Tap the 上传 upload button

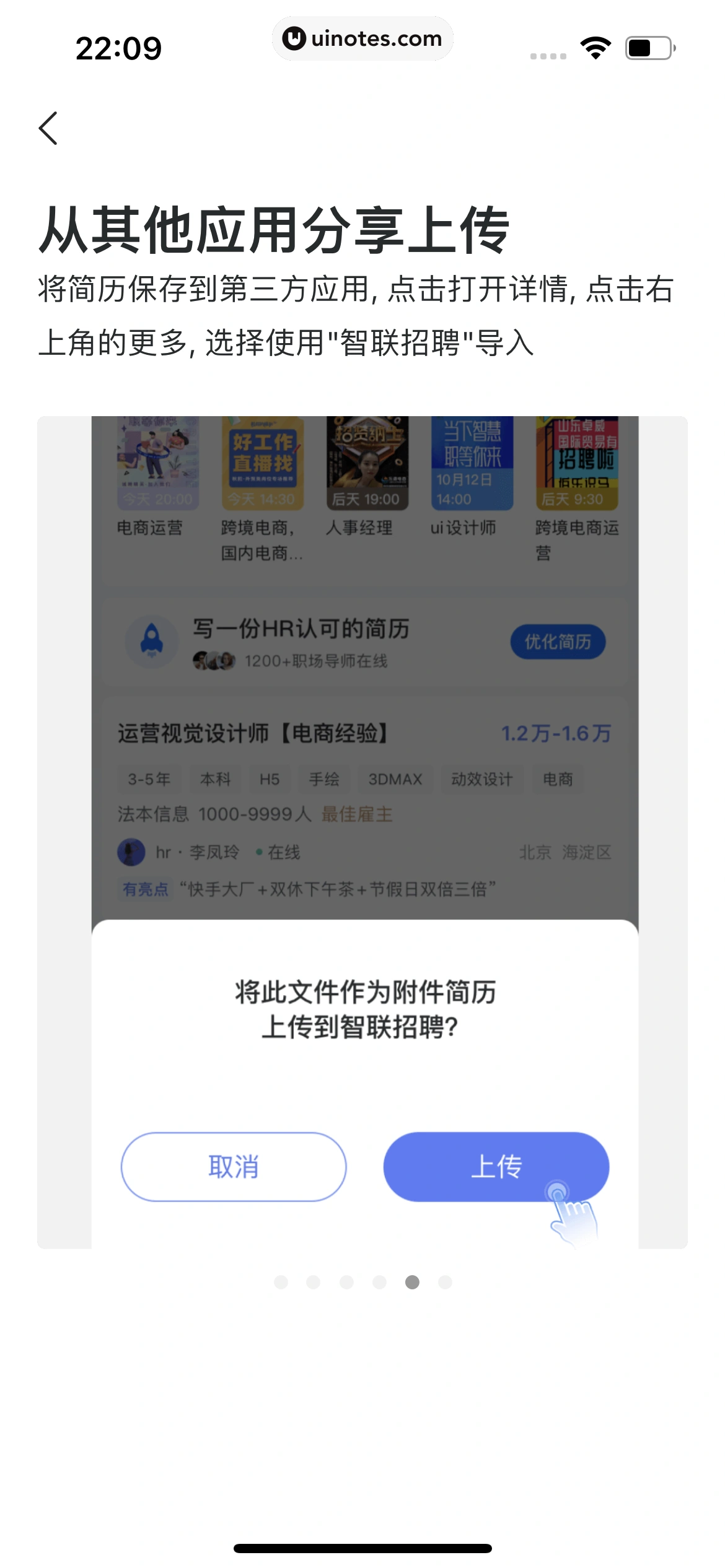coord(496,1167)
